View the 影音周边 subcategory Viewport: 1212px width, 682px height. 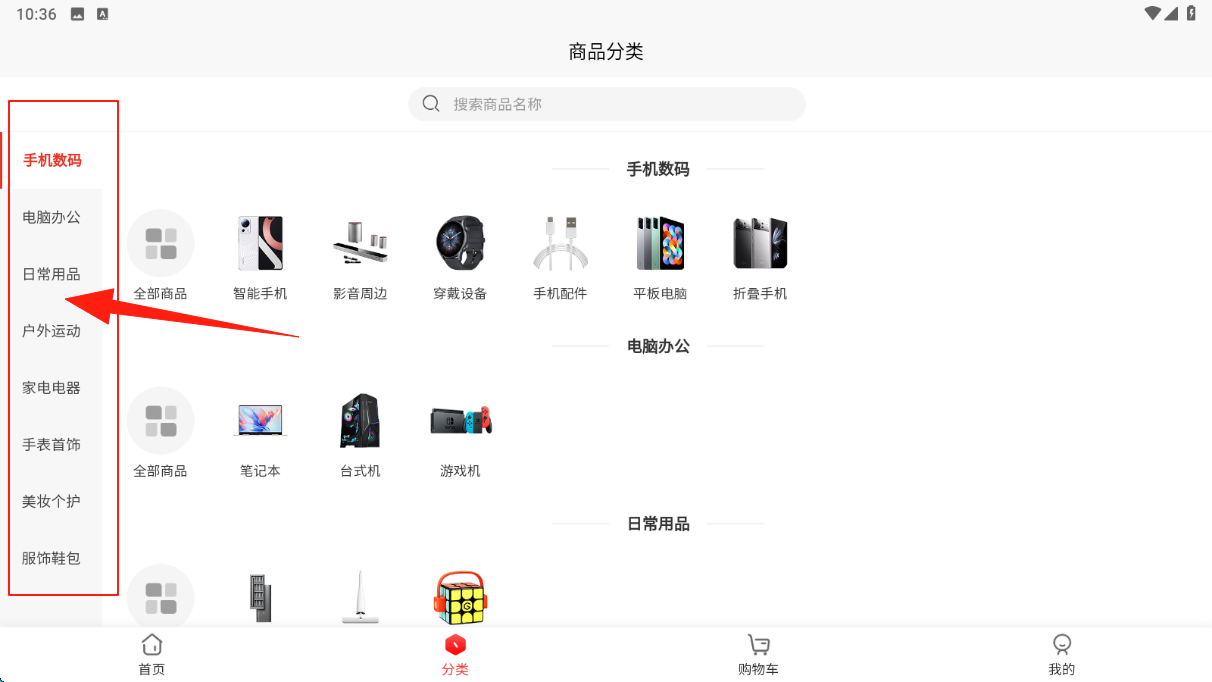360,256
